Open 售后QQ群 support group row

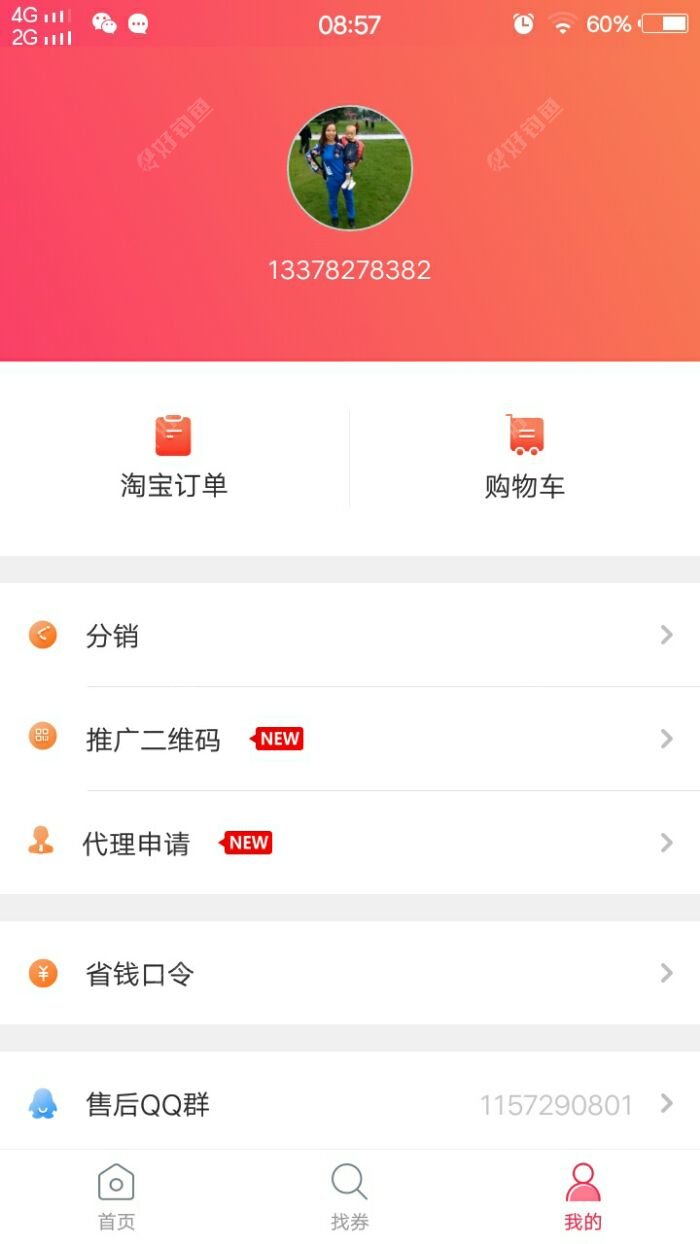(350, 1104)
